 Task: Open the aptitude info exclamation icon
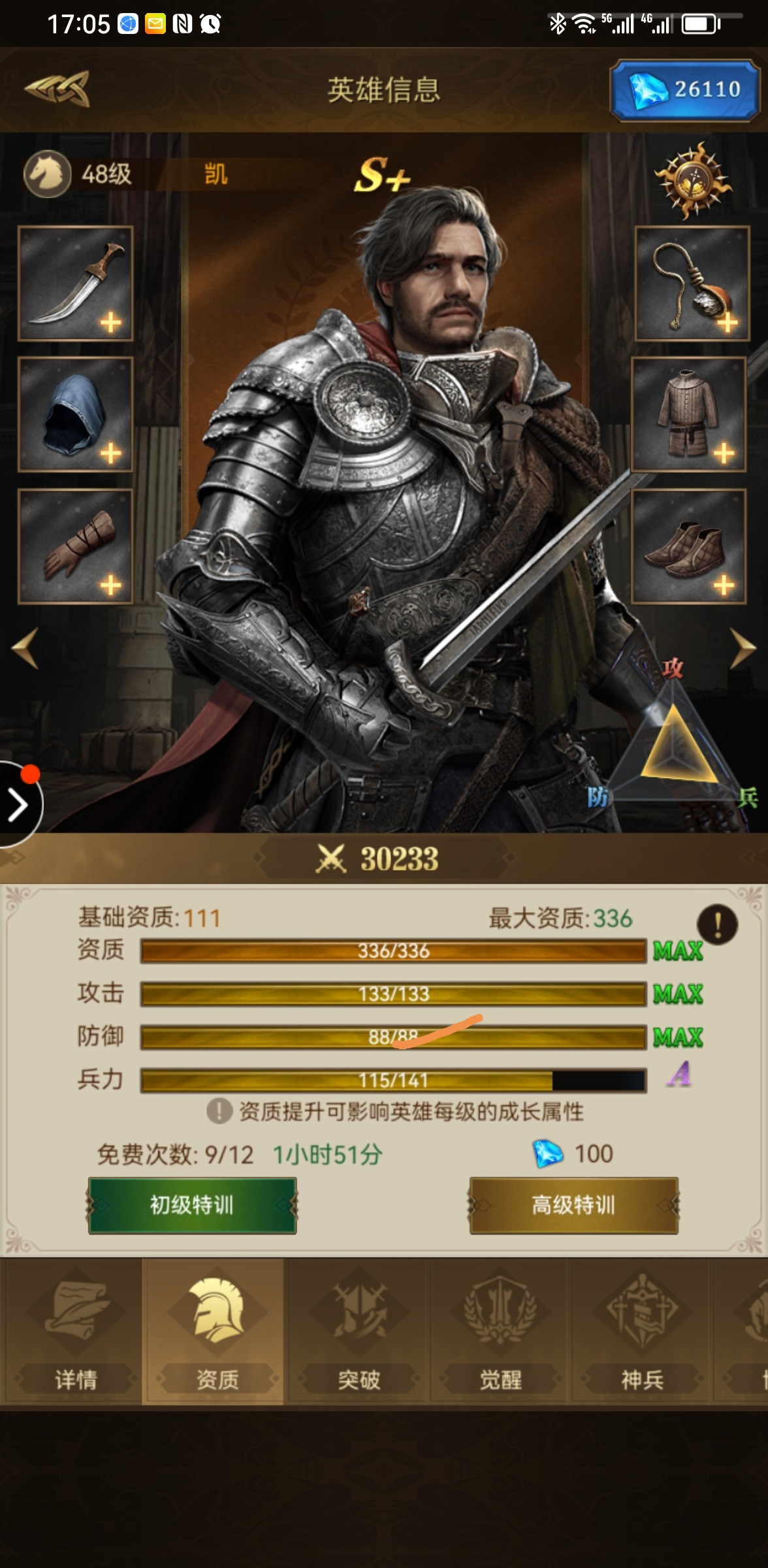(717, 924)
